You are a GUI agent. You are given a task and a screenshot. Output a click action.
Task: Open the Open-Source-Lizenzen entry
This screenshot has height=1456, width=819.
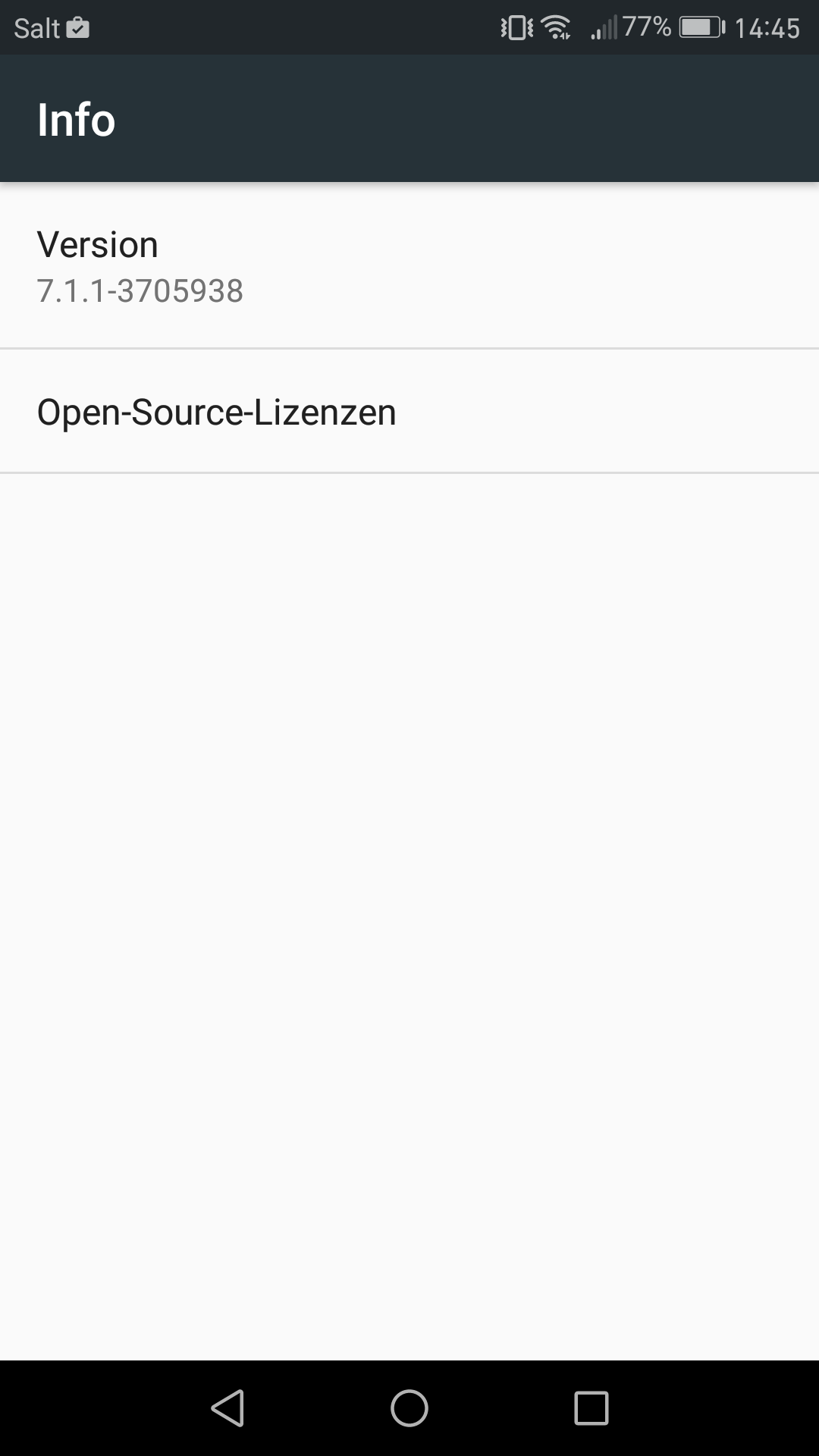pos(409,411)
